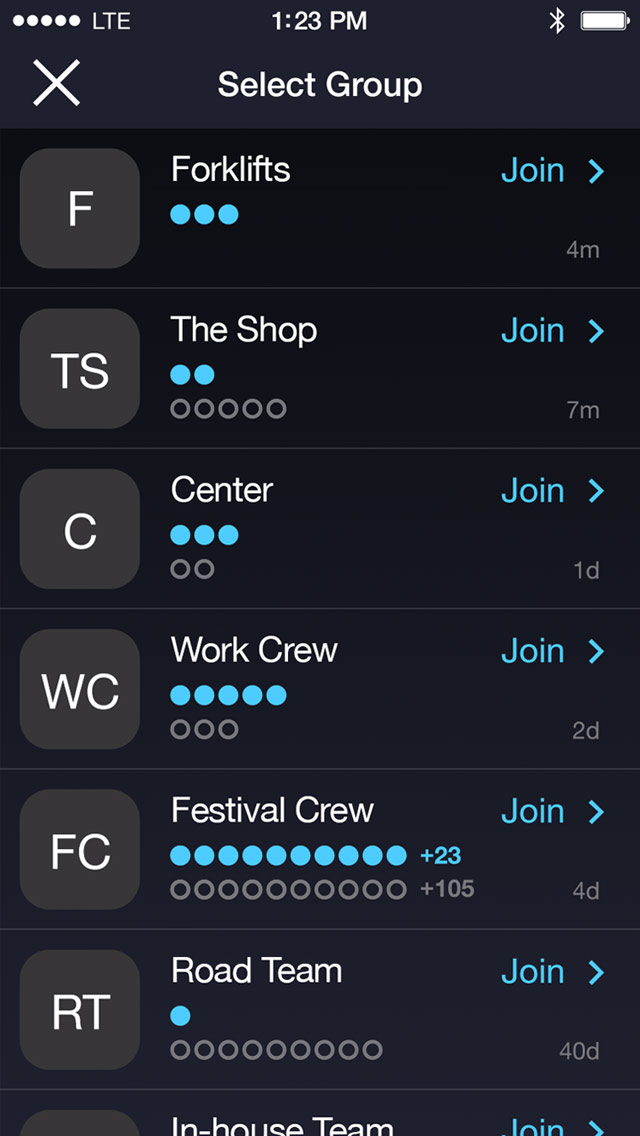Select the TS avatar of The Shop
The width and height of the screenshot is (640, 1136).
point(80,369)
